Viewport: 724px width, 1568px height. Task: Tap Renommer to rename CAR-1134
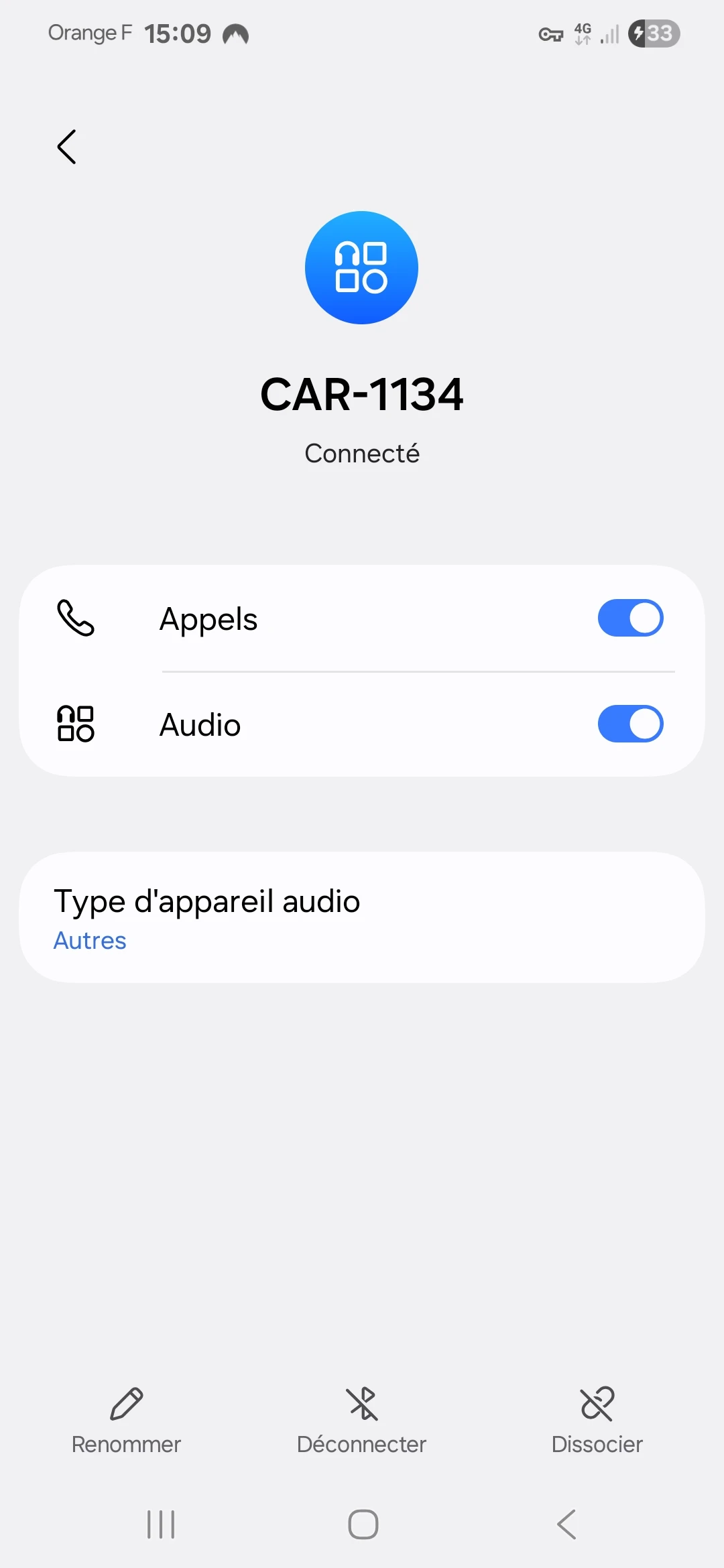[126, 1421]
